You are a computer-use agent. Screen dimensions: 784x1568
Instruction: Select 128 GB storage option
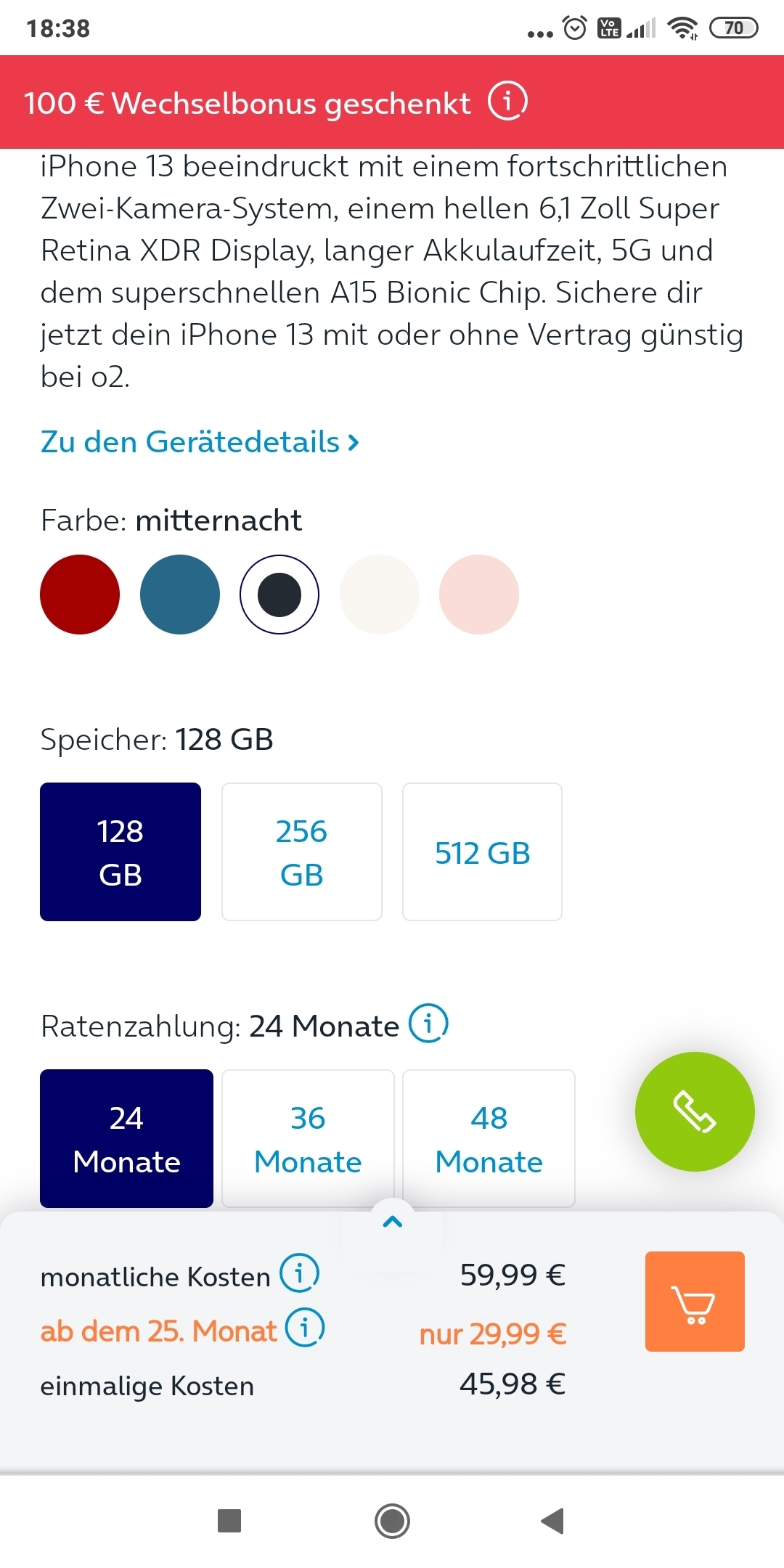(121, 852)
